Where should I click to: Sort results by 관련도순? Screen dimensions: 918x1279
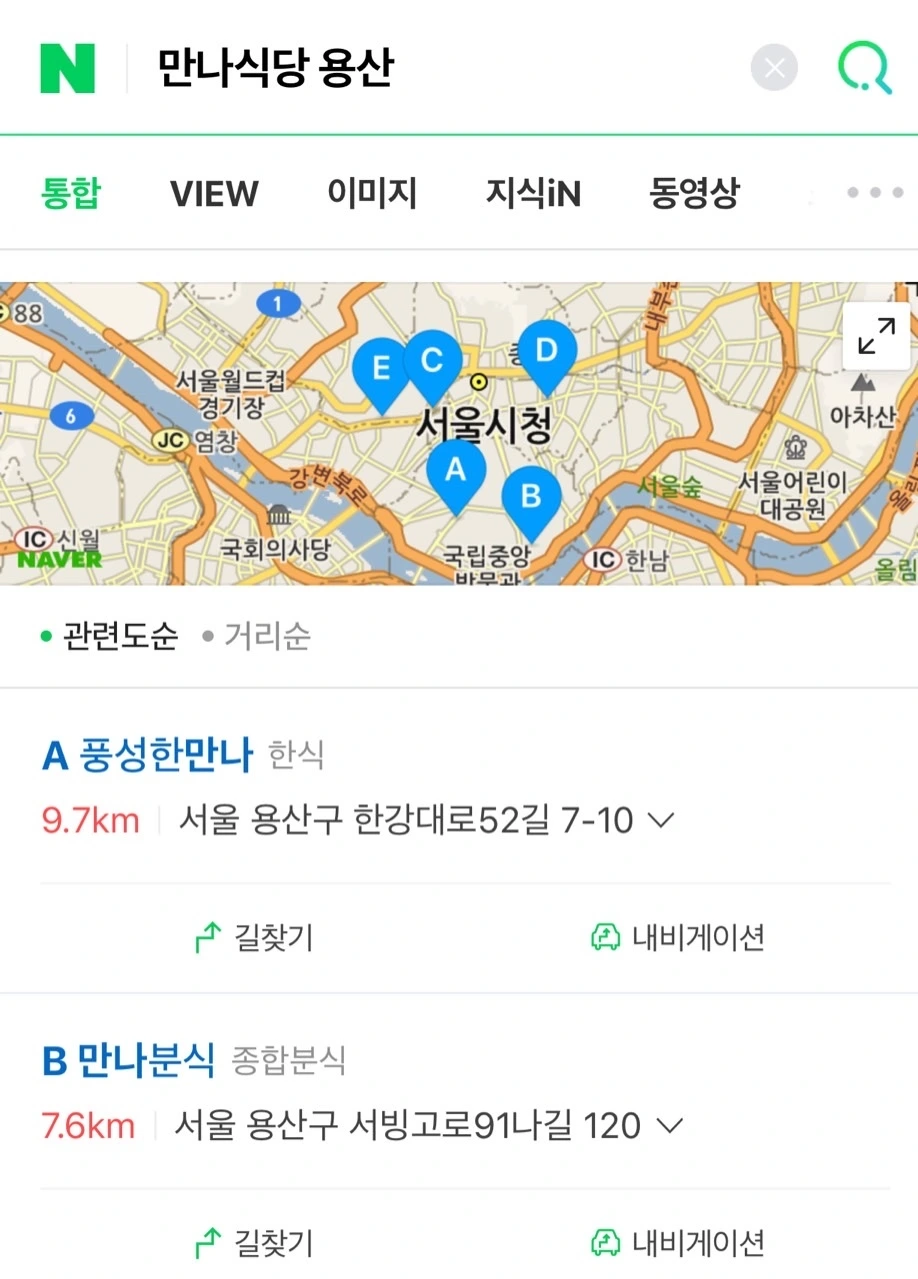110,635
